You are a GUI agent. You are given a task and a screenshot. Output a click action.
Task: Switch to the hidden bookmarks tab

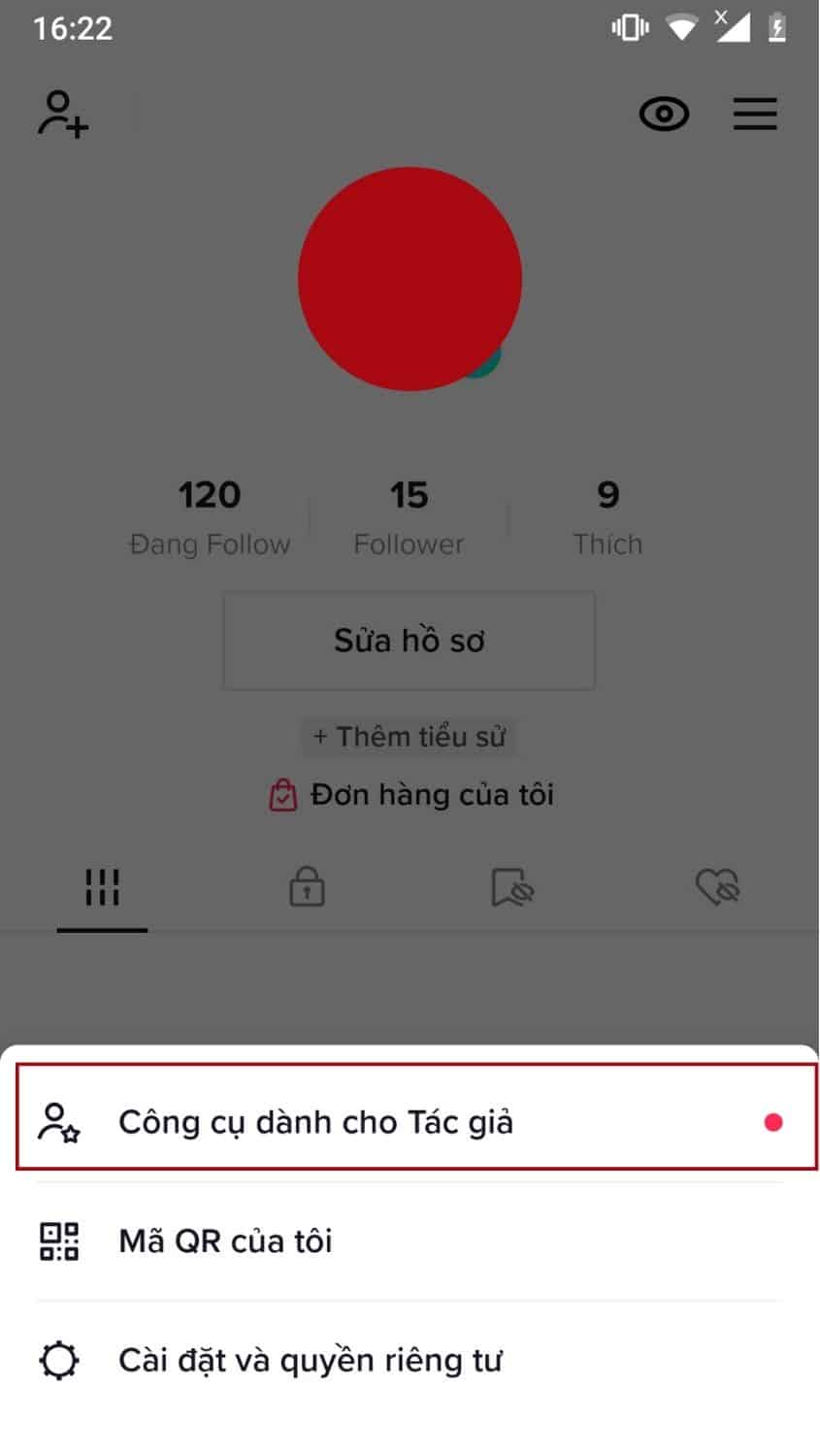512,887
